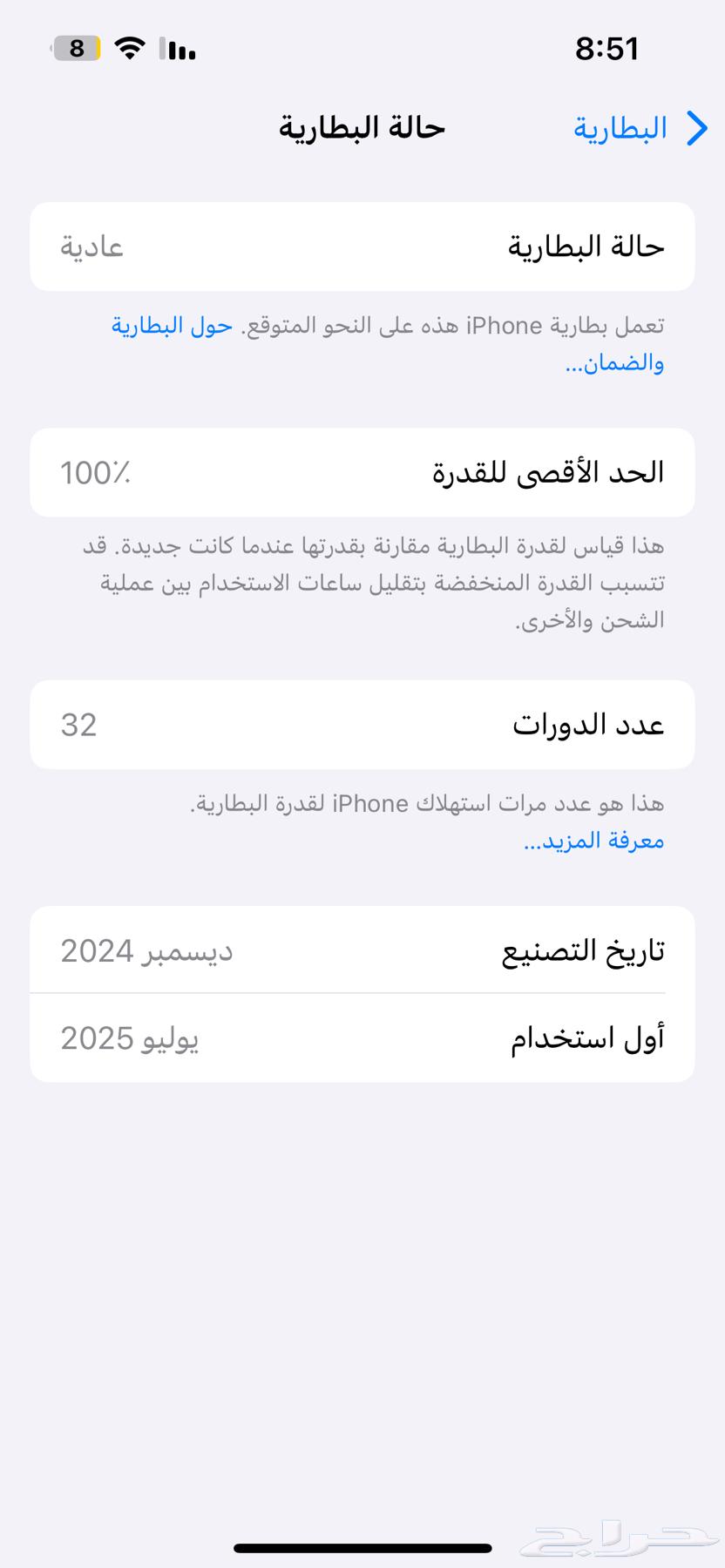
Task: Open حول البطارية والضمان link
Action: pyautogui.click(x=171, y=327)
